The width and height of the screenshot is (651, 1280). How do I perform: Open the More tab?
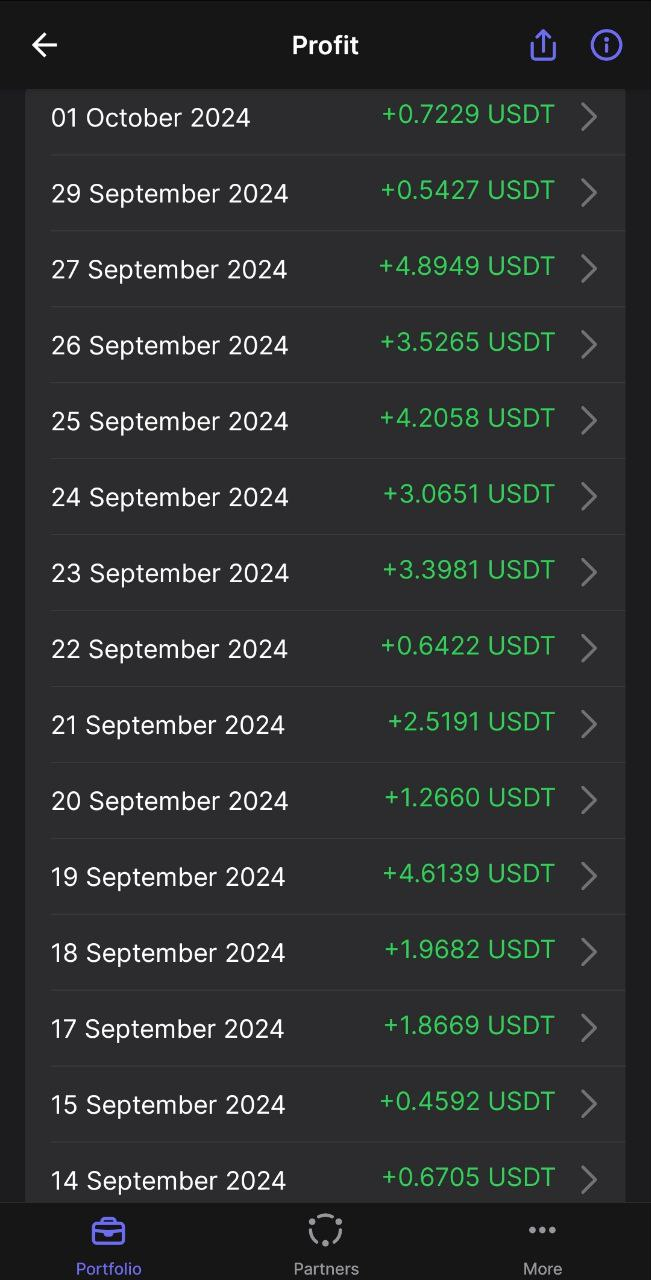coord(542,1244)
